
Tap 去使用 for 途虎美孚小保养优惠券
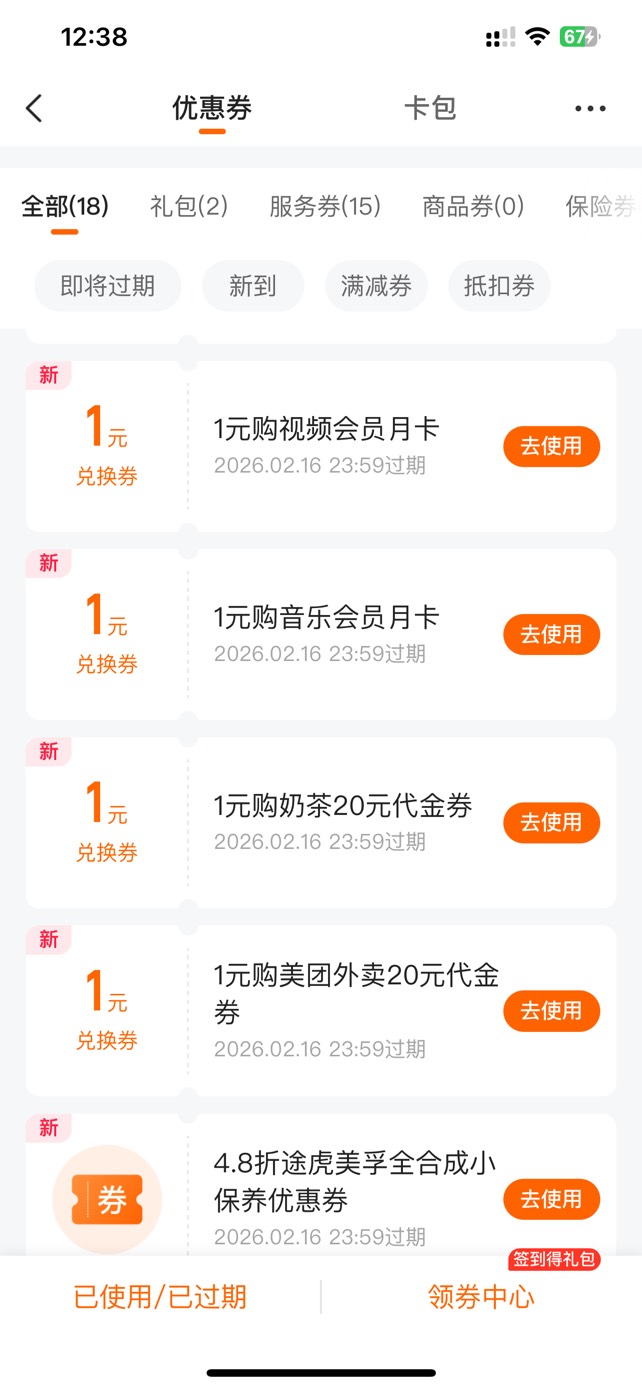(551, 1199)
